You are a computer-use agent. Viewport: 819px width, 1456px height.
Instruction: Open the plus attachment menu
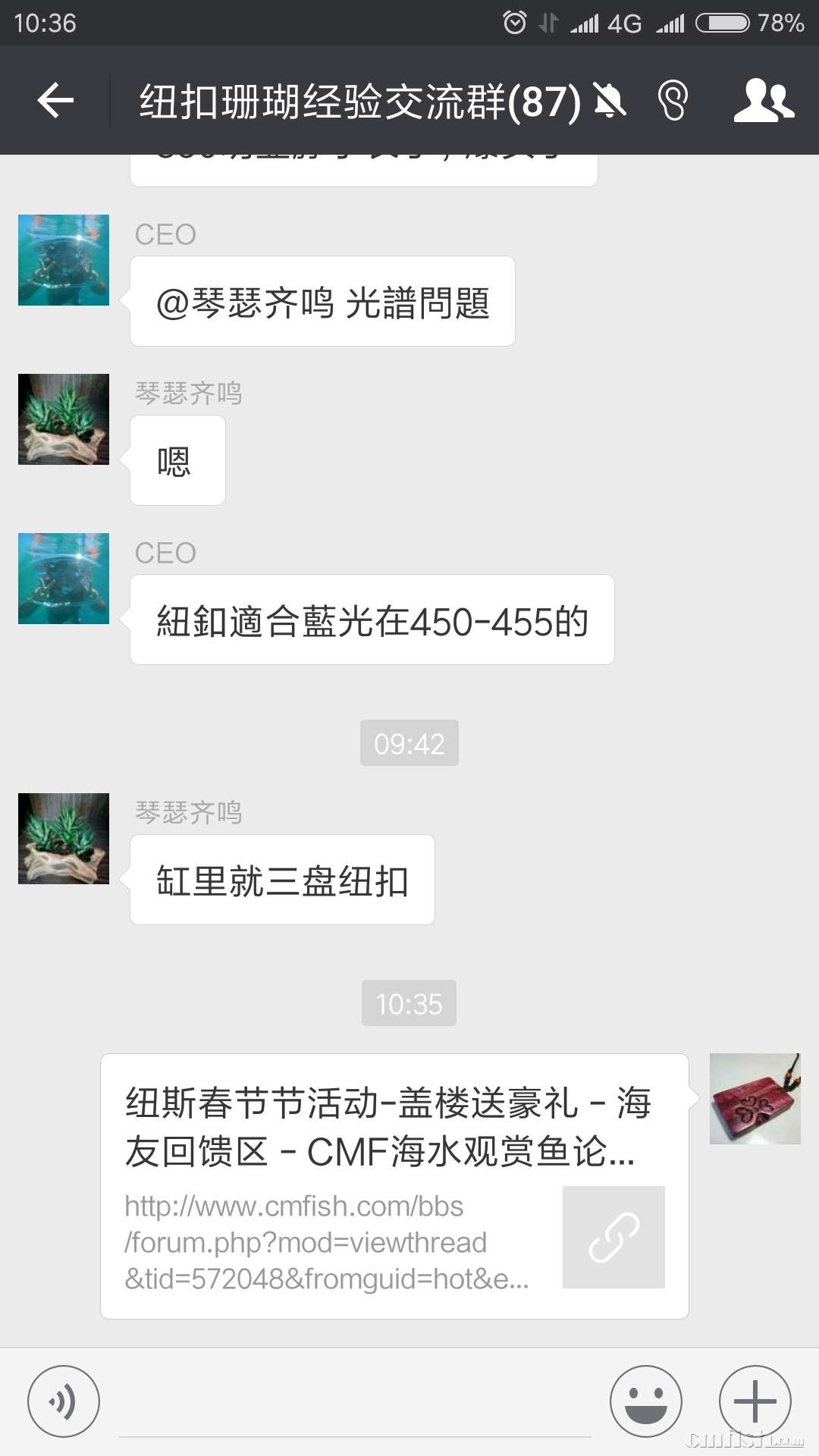point(755,1401)
